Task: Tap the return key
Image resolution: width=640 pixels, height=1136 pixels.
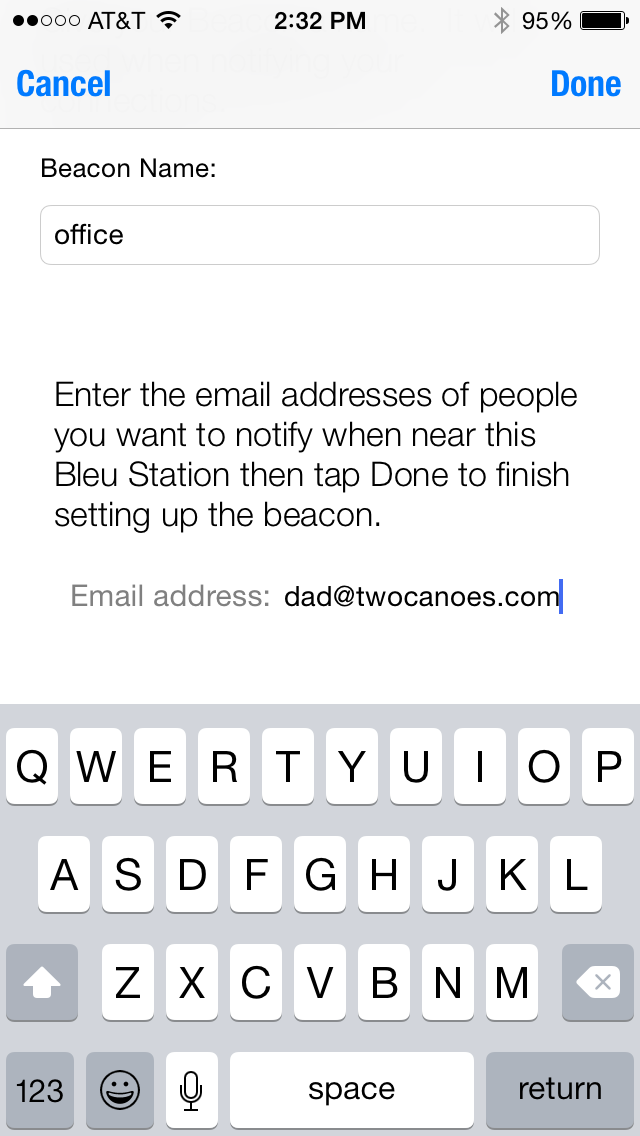Action: point(560,1089)
